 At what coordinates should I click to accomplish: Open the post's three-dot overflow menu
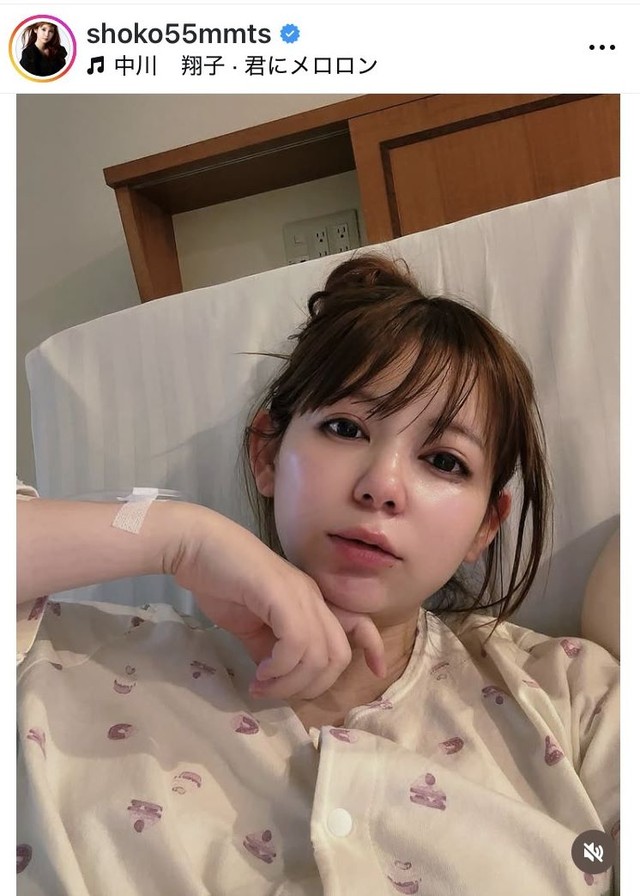click(601, 47)
